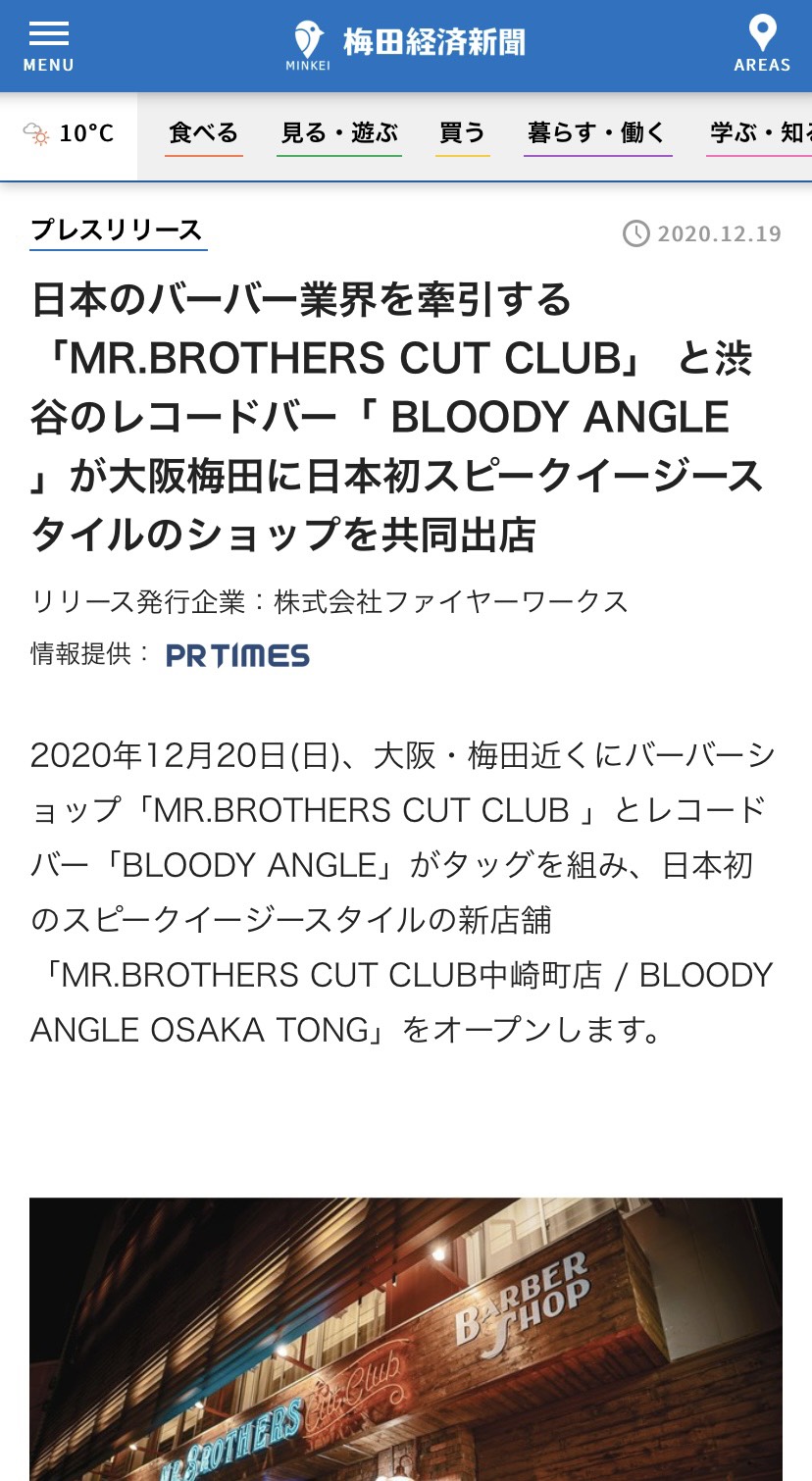View the barber shop storefront photo

[x=406, y=1339]
